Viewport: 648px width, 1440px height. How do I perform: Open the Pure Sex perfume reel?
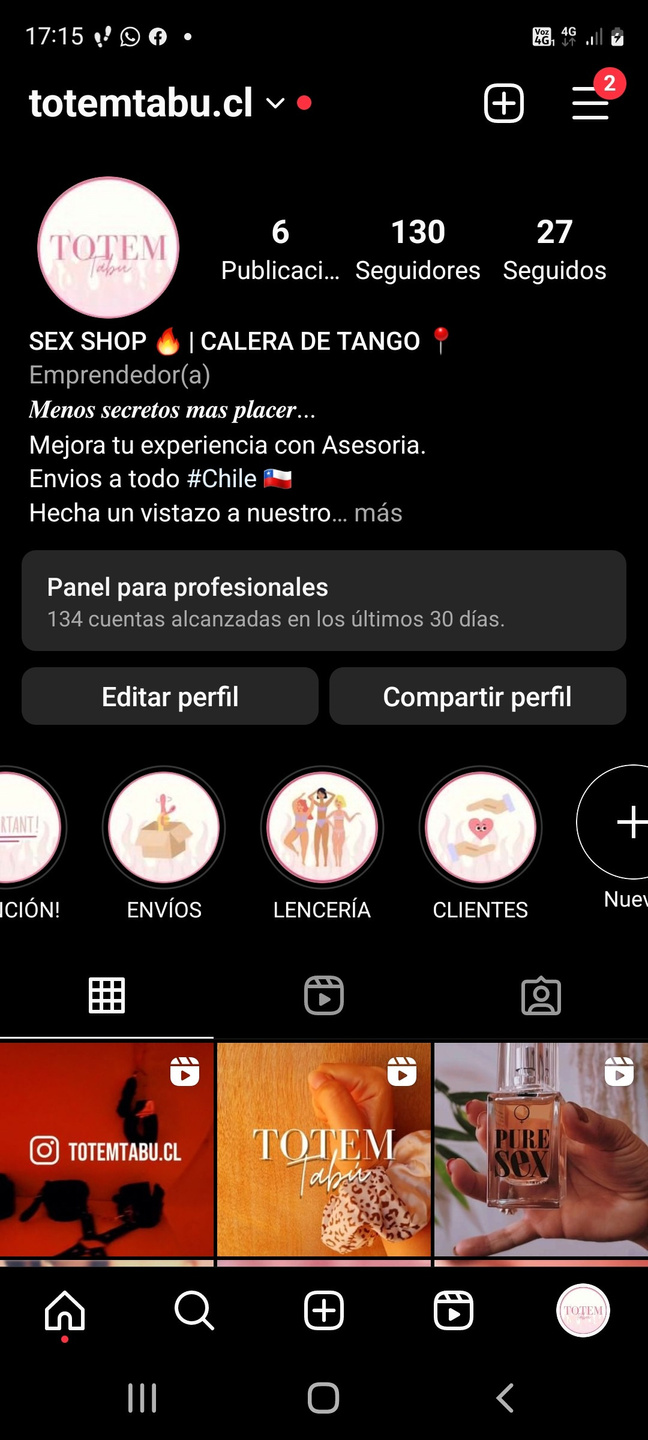tap(541, 1149)
